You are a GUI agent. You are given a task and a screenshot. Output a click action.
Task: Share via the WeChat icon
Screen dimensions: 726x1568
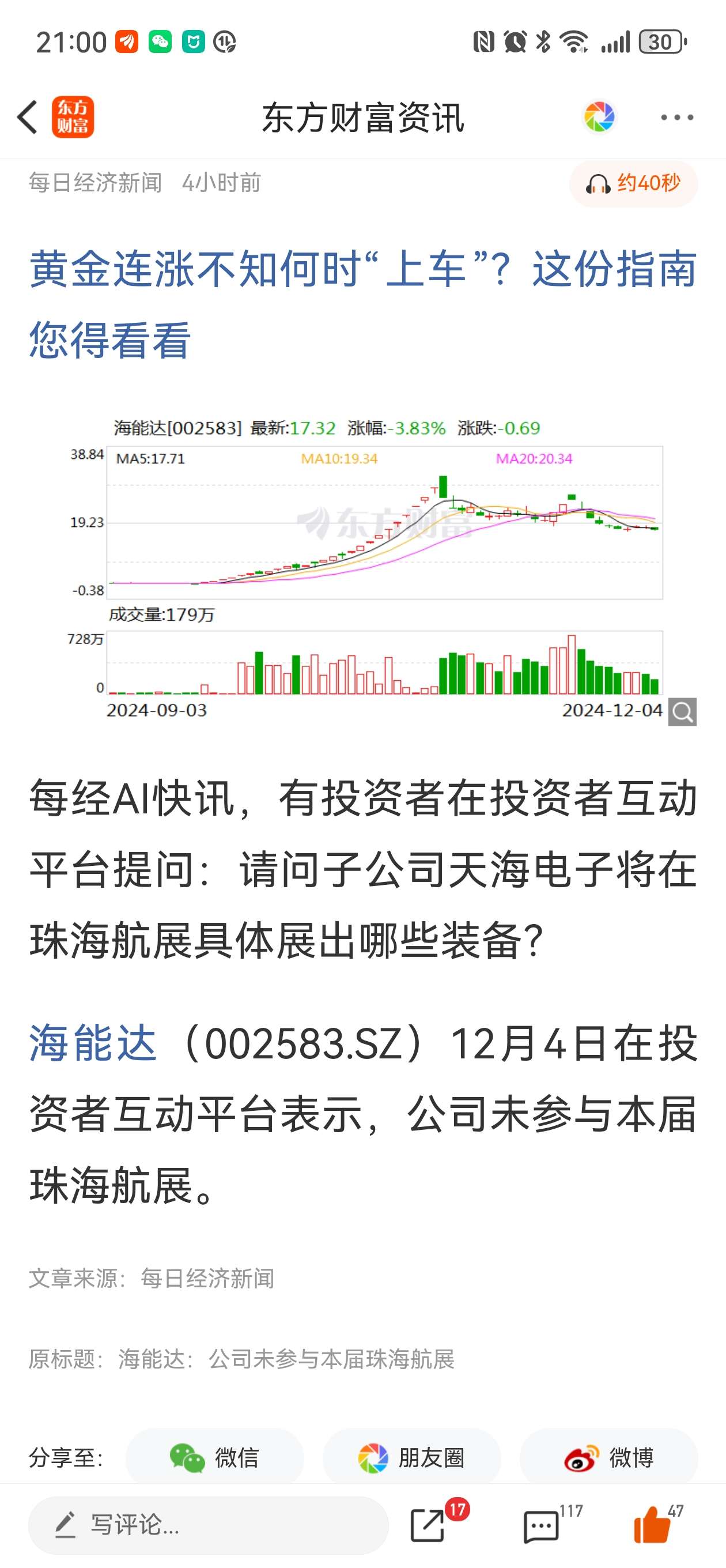[x=186, y=1458]
